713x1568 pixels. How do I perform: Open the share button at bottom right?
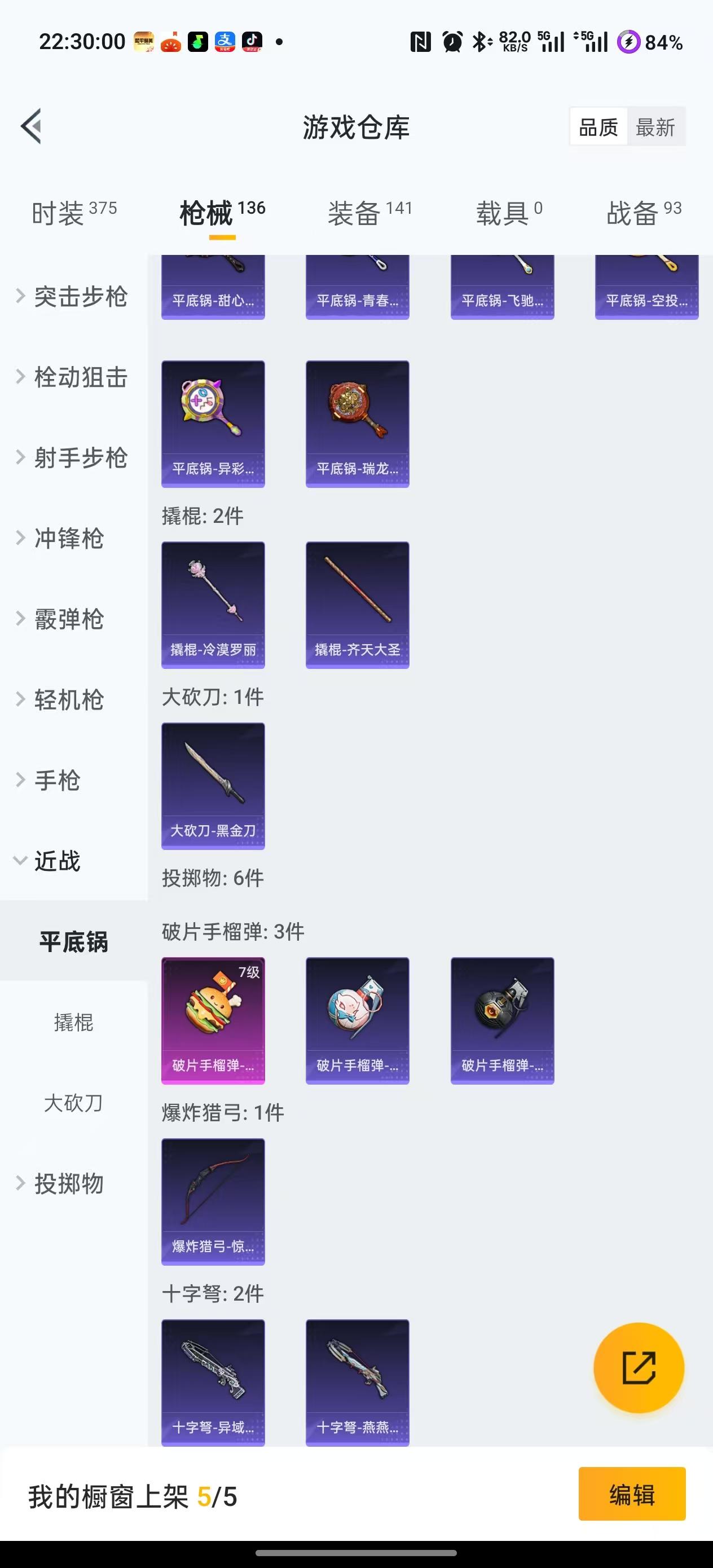tap(638, 1368)
